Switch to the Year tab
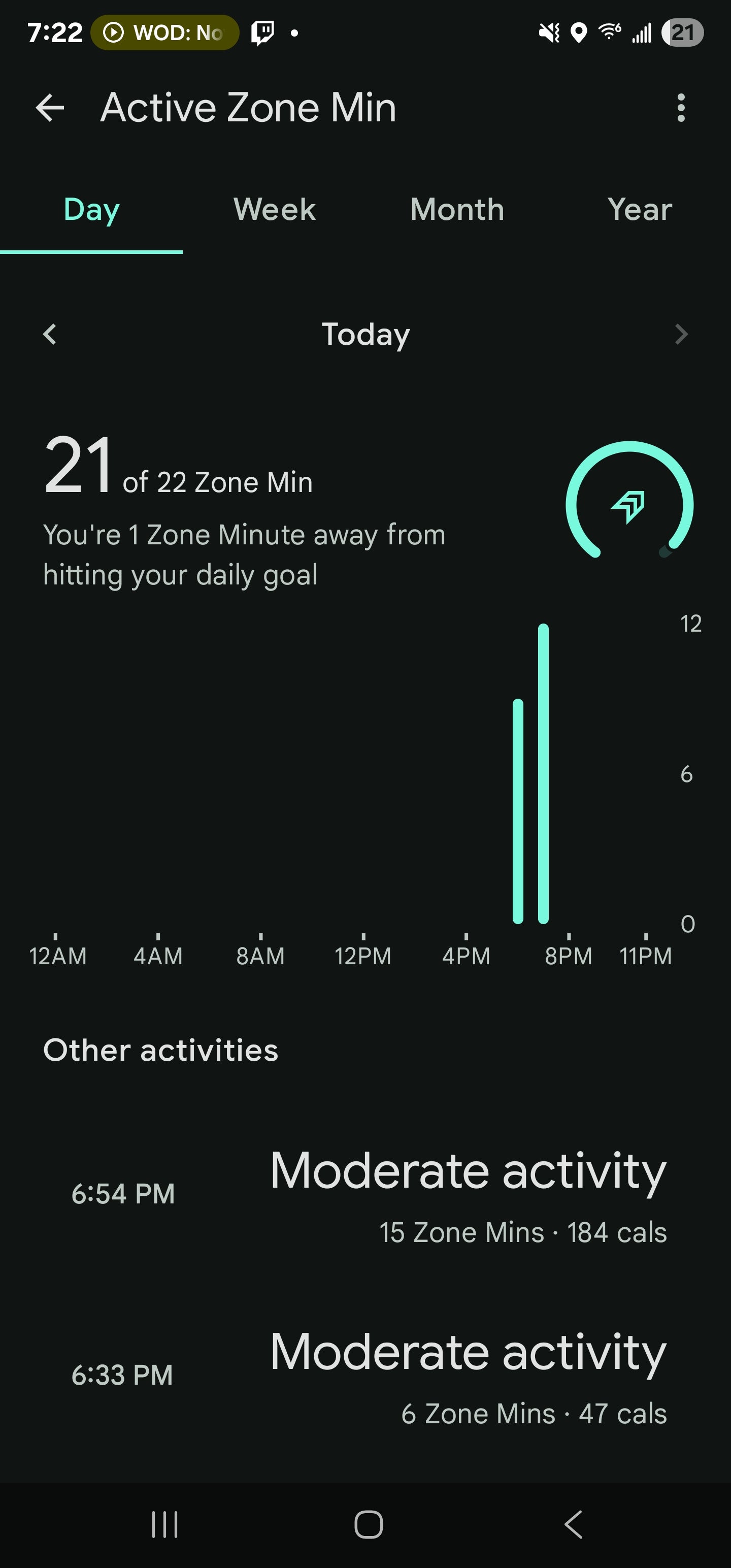 640,210
